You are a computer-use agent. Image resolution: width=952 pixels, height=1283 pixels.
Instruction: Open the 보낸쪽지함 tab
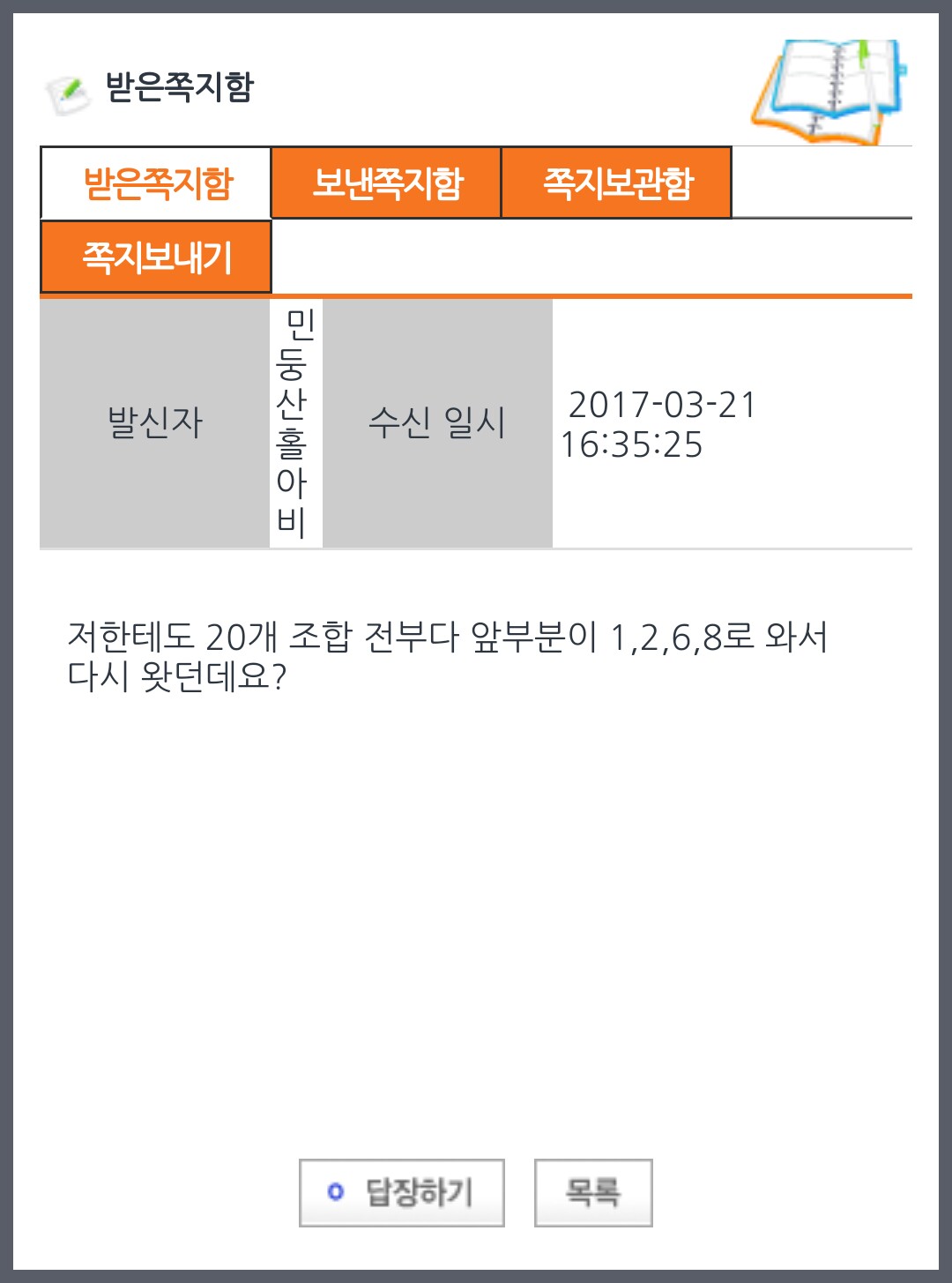coord(386,183)
